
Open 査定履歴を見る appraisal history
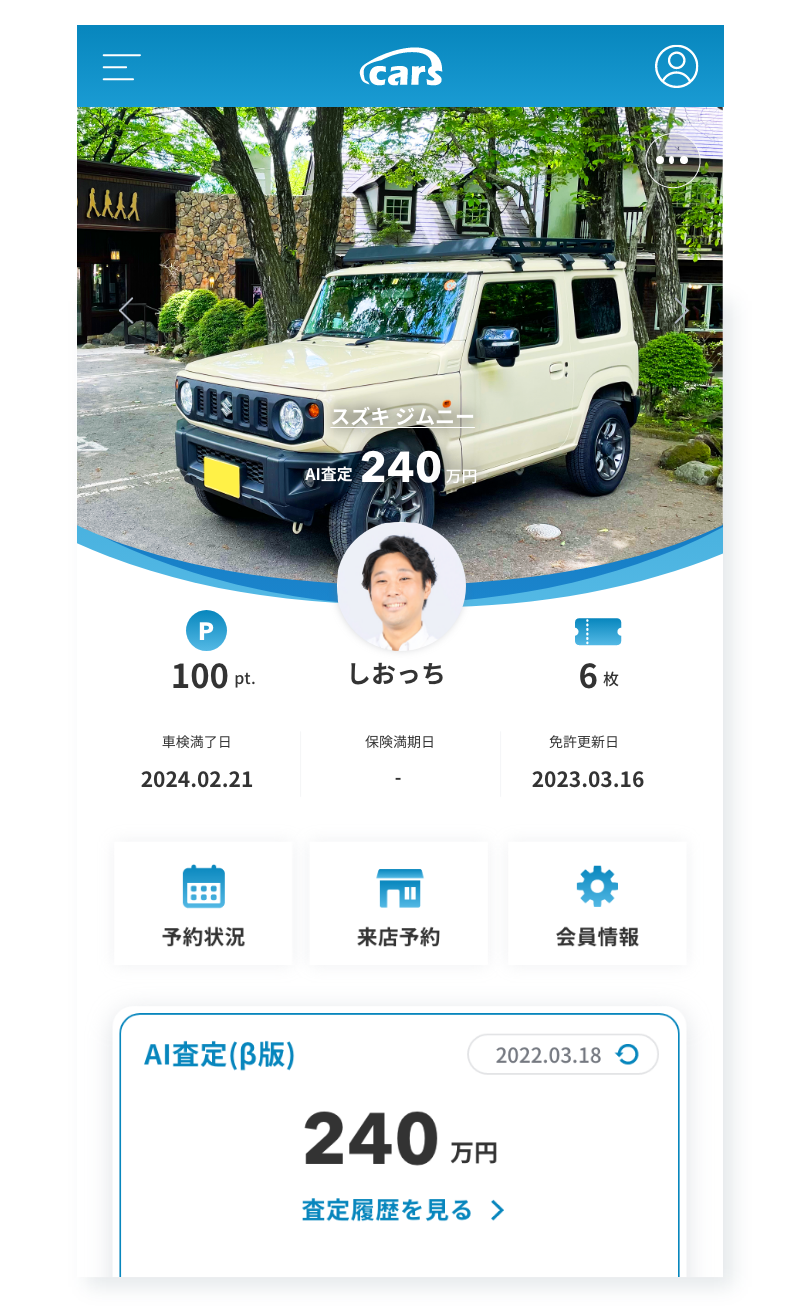pos(402,1210)
